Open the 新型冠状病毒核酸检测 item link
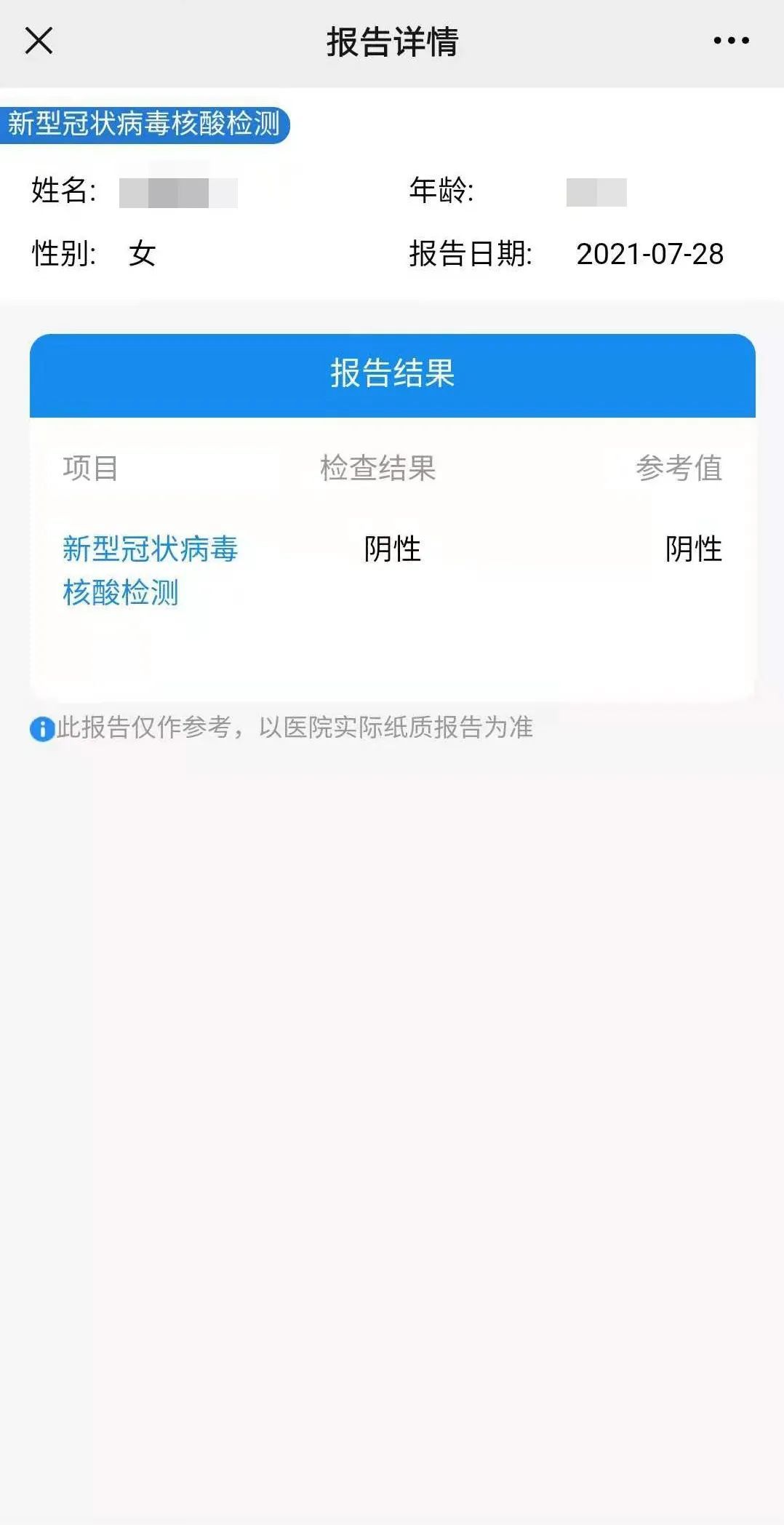Screen dimensions: 784x1525 click(150, 570)
